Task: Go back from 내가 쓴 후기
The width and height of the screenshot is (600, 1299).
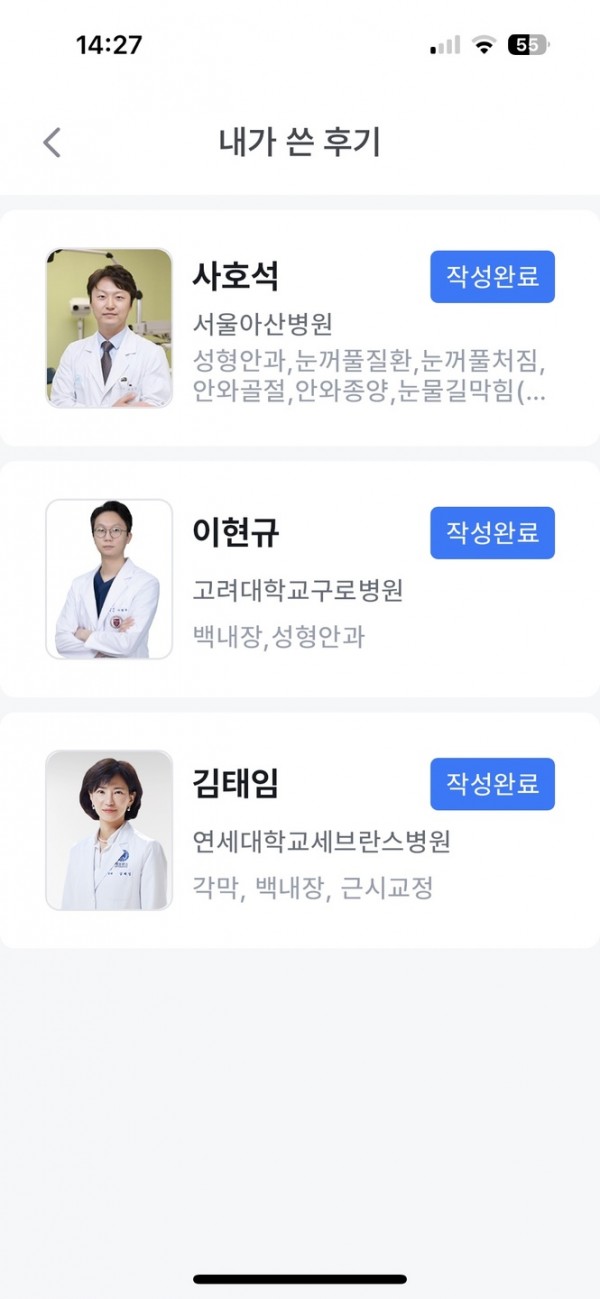Action: pos(53,143)
